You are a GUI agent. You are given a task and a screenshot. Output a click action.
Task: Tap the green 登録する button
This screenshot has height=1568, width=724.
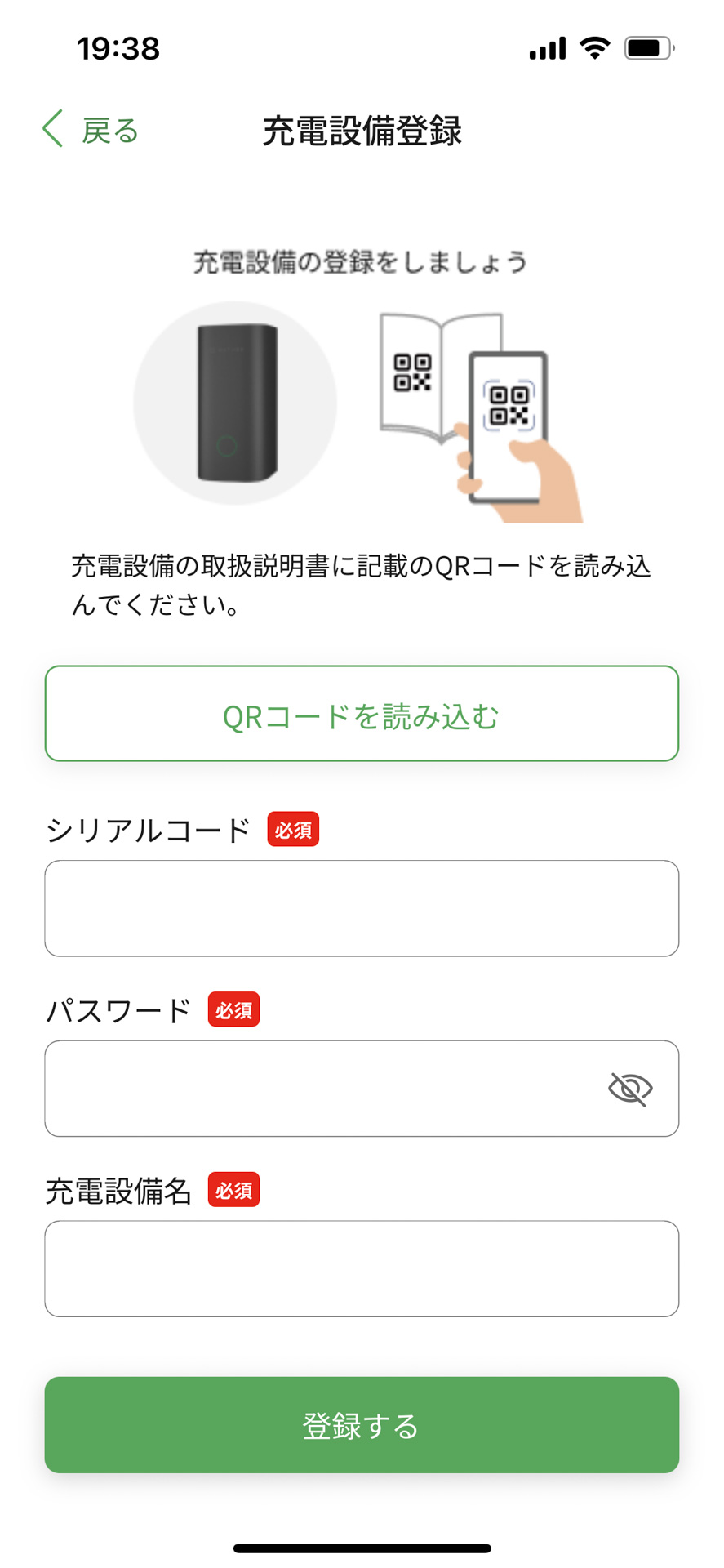(362, 1425)
